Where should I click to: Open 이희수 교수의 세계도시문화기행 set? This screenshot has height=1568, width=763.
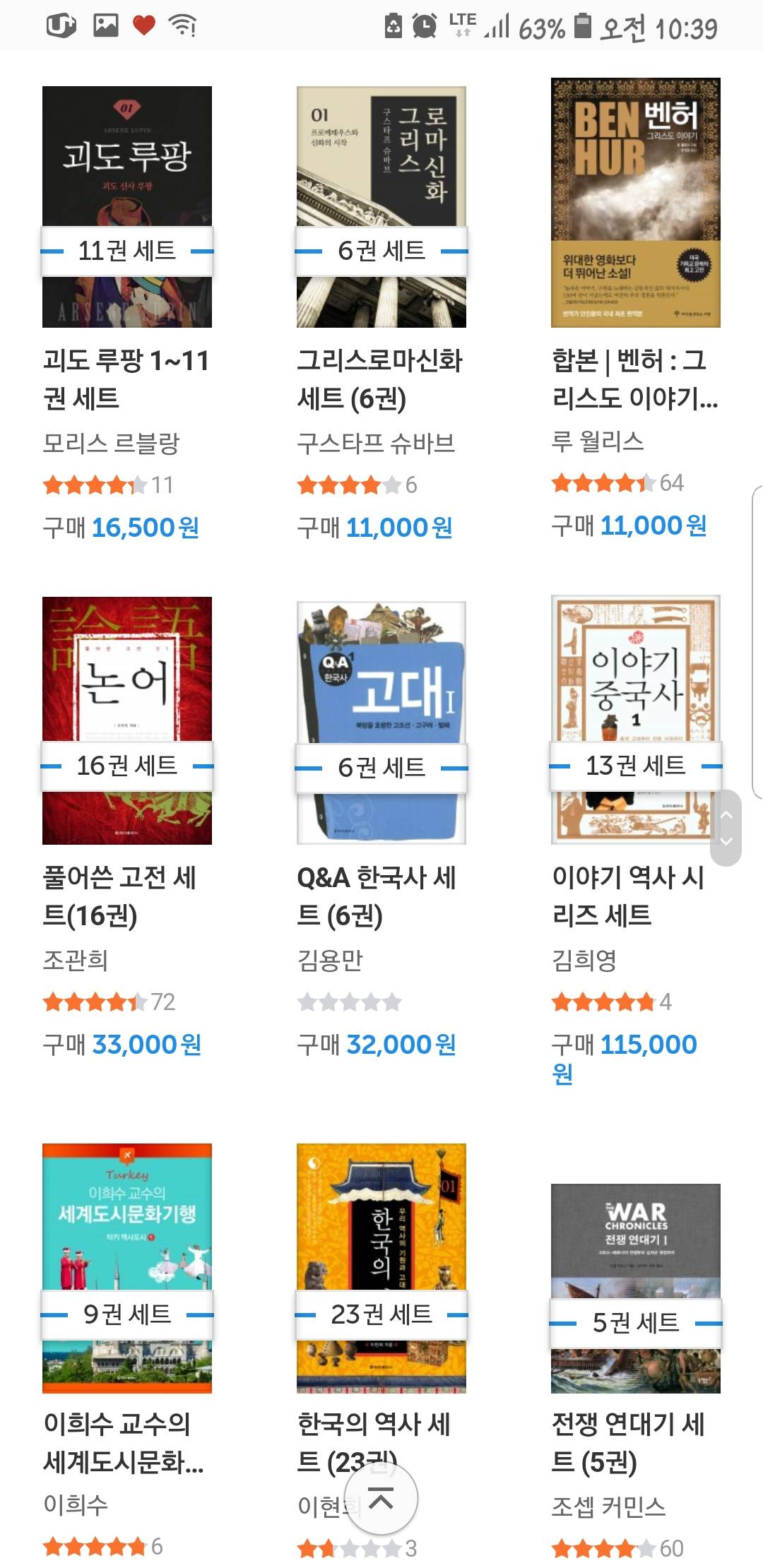pyautogui.click(x=127, y=1268)
